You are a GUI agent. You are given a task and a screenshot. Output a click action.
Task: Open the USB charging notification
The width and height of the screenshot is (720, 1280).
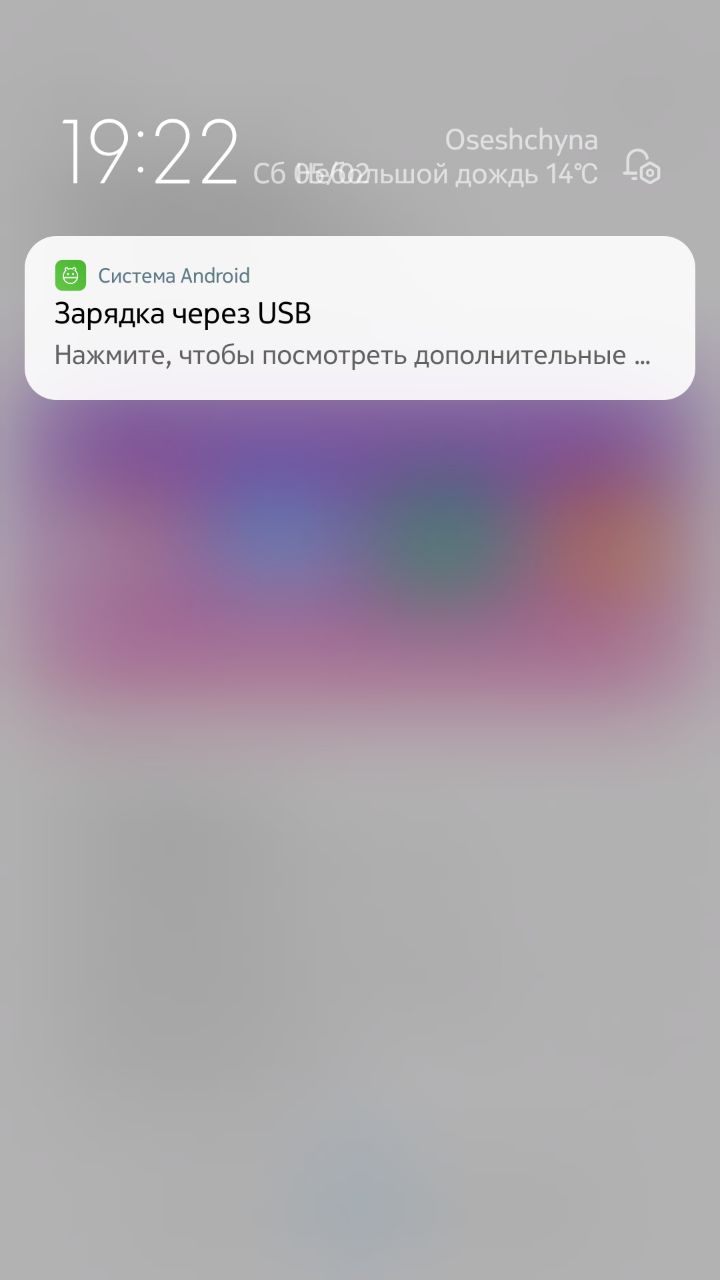pos(359,318)
